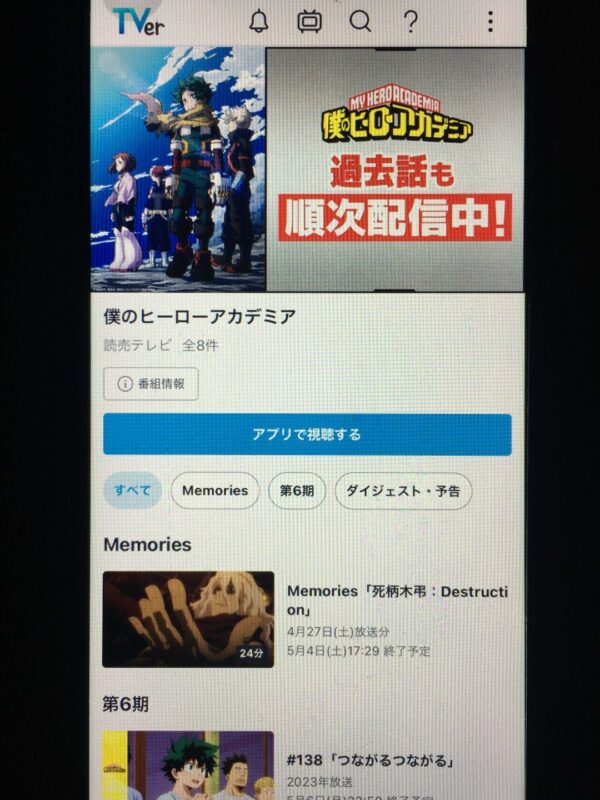Select the すべて filter chip
The height and width of the screenshot is (800, 600).
click(132, 491)
